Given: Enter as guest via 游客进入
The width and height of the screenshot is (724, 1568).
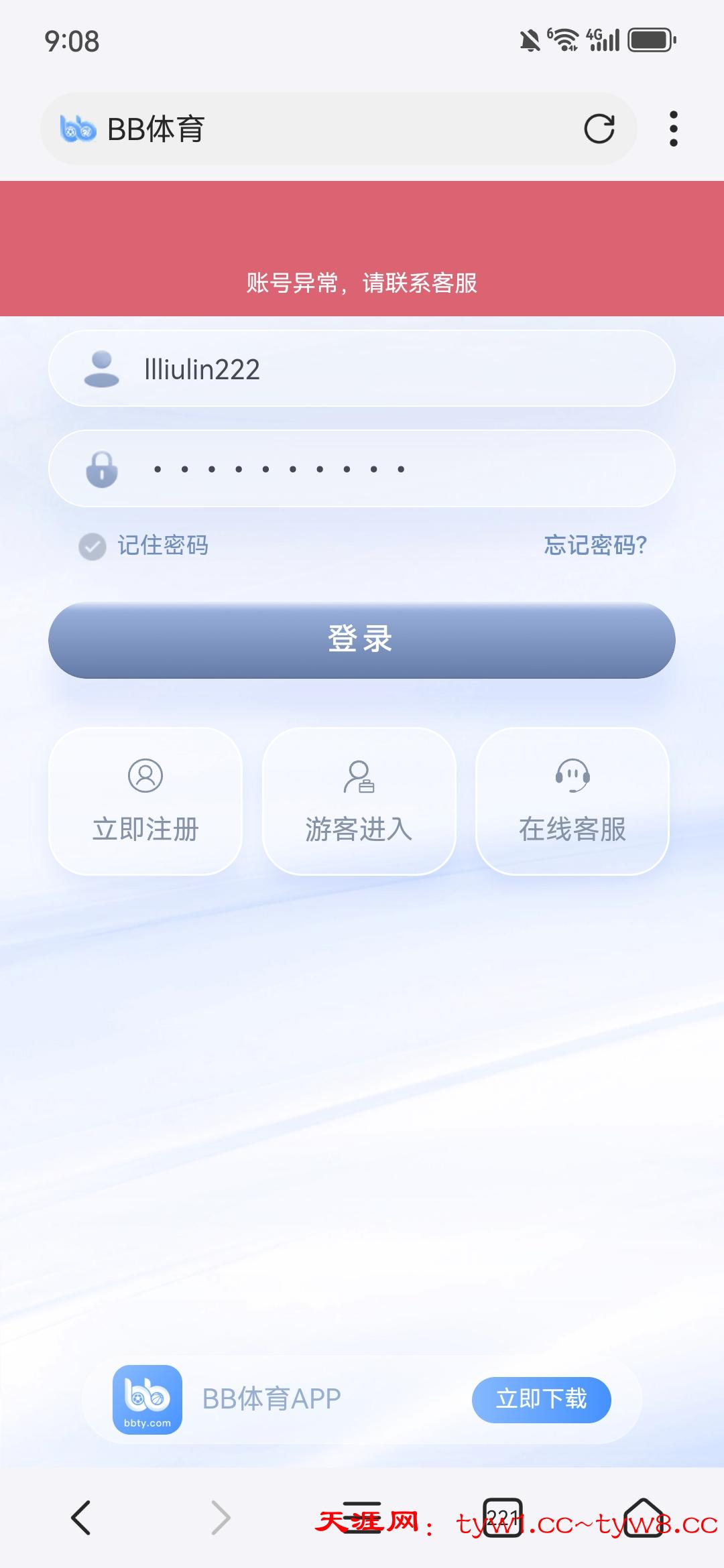Looking at the screenshot, I should [x=359, y=801].
